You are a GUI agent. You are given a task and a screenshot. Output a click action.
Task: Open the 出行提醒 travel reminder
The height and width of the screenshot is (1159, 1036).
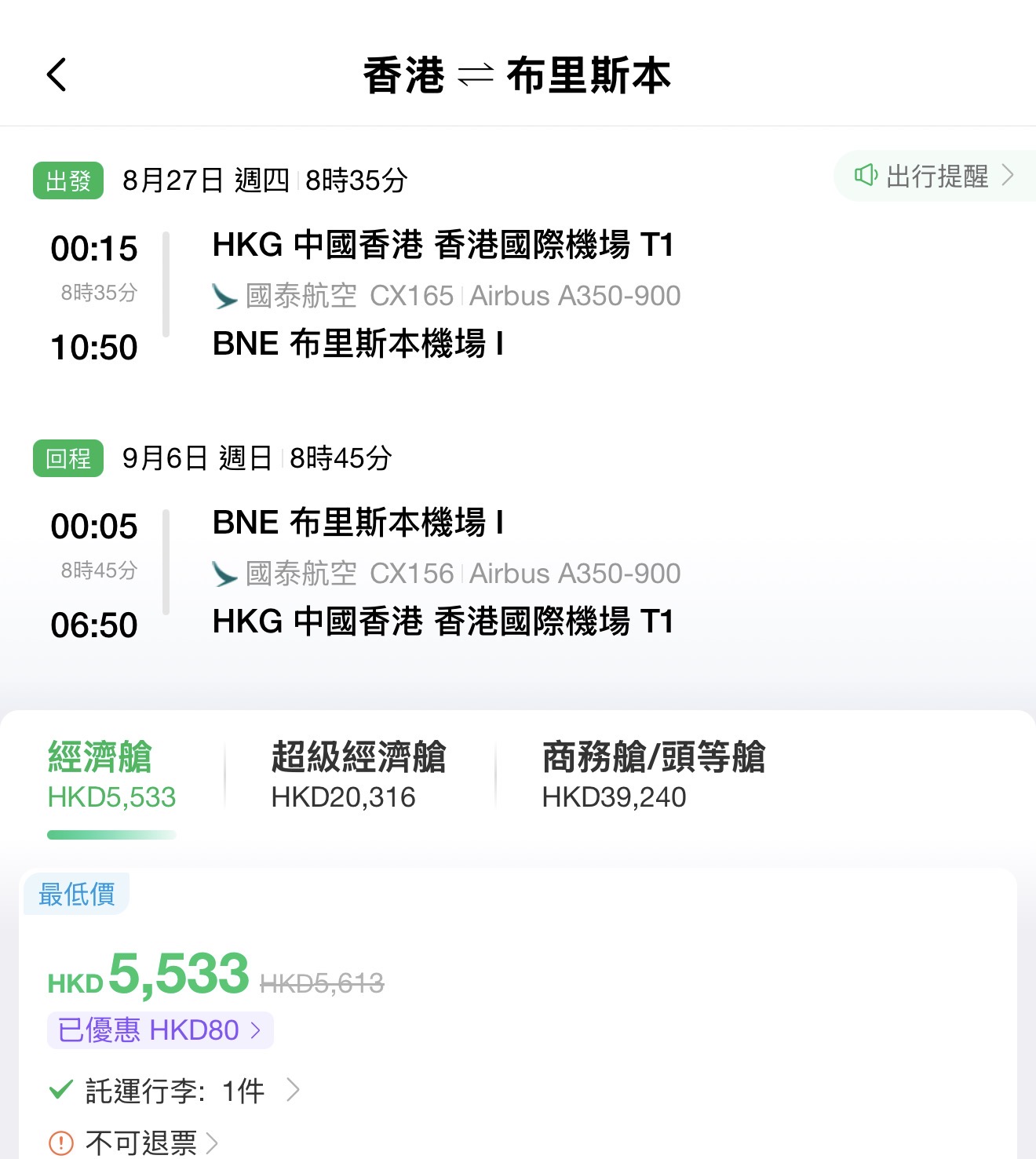pos(934,176)
